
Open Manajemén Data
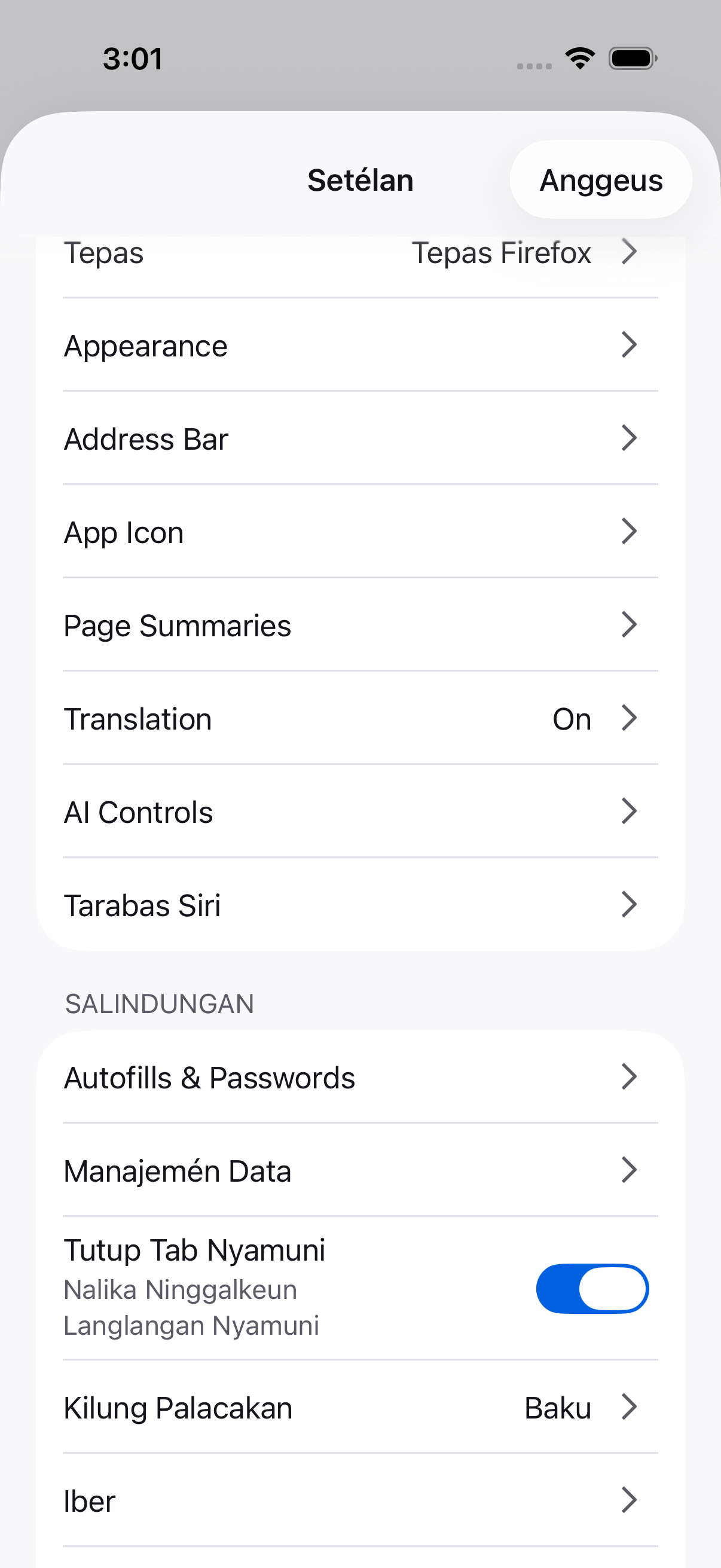pos(360,1170)
